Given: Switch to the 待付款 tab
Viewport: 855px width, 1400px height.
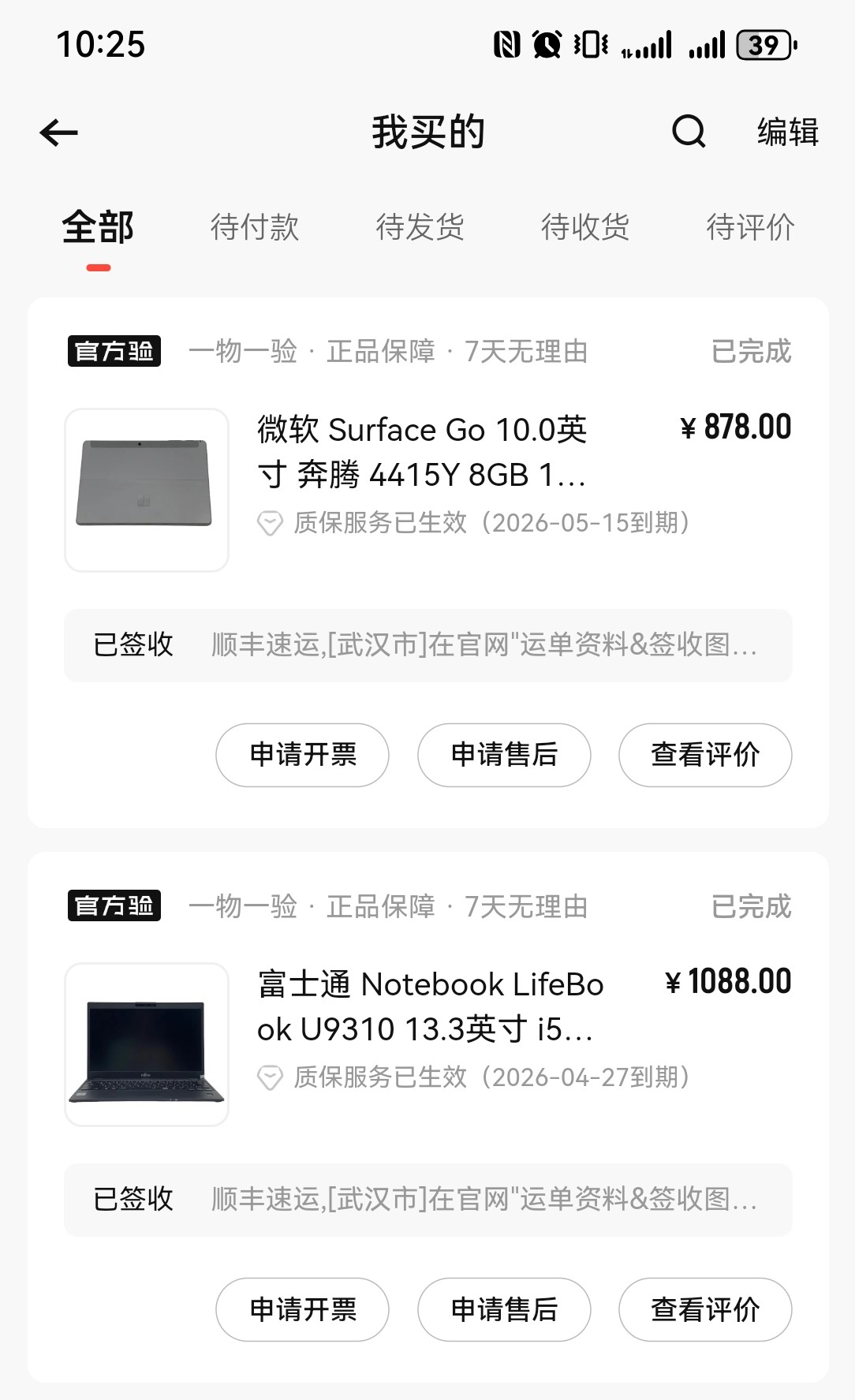Looking at the screenshot, I should [255, 228].
